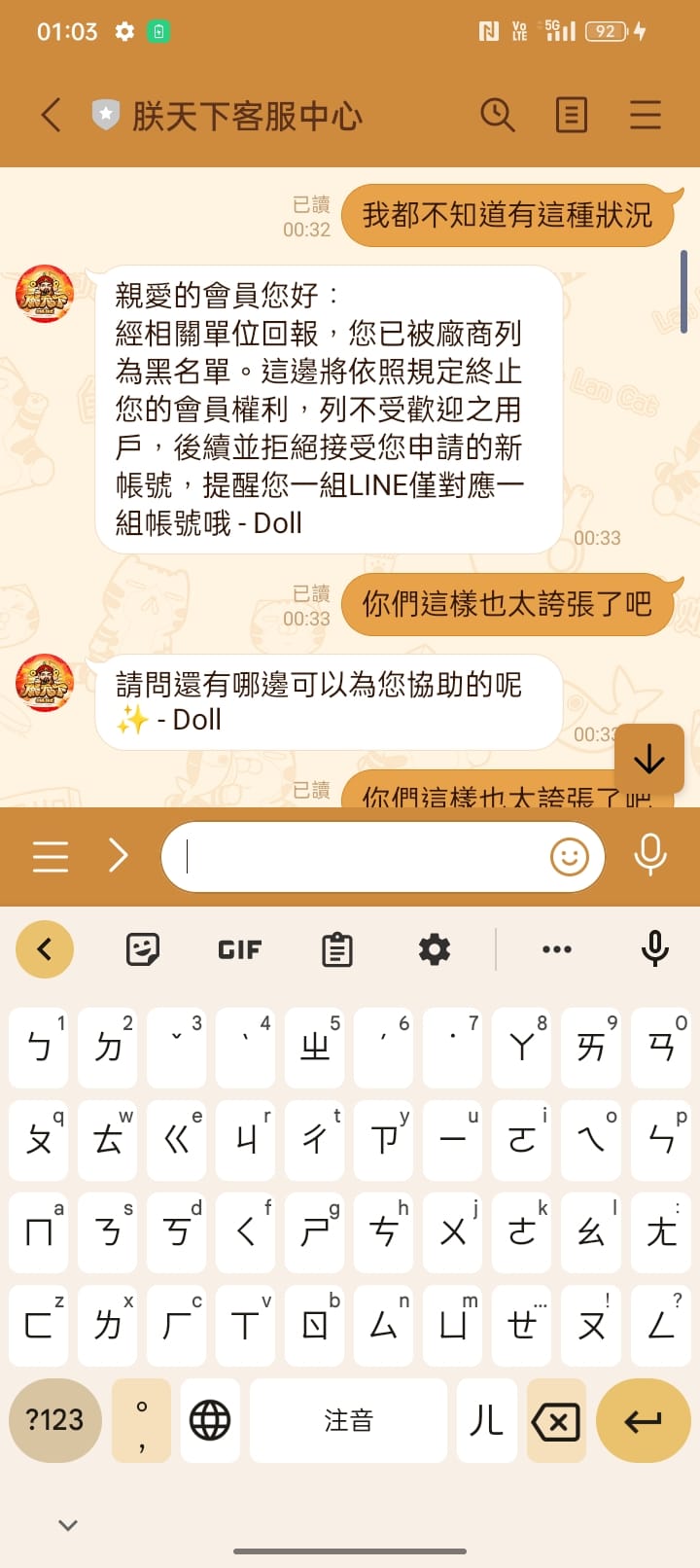Hit the backspace key
The image size is (700, 1568).
(556, 1420)
